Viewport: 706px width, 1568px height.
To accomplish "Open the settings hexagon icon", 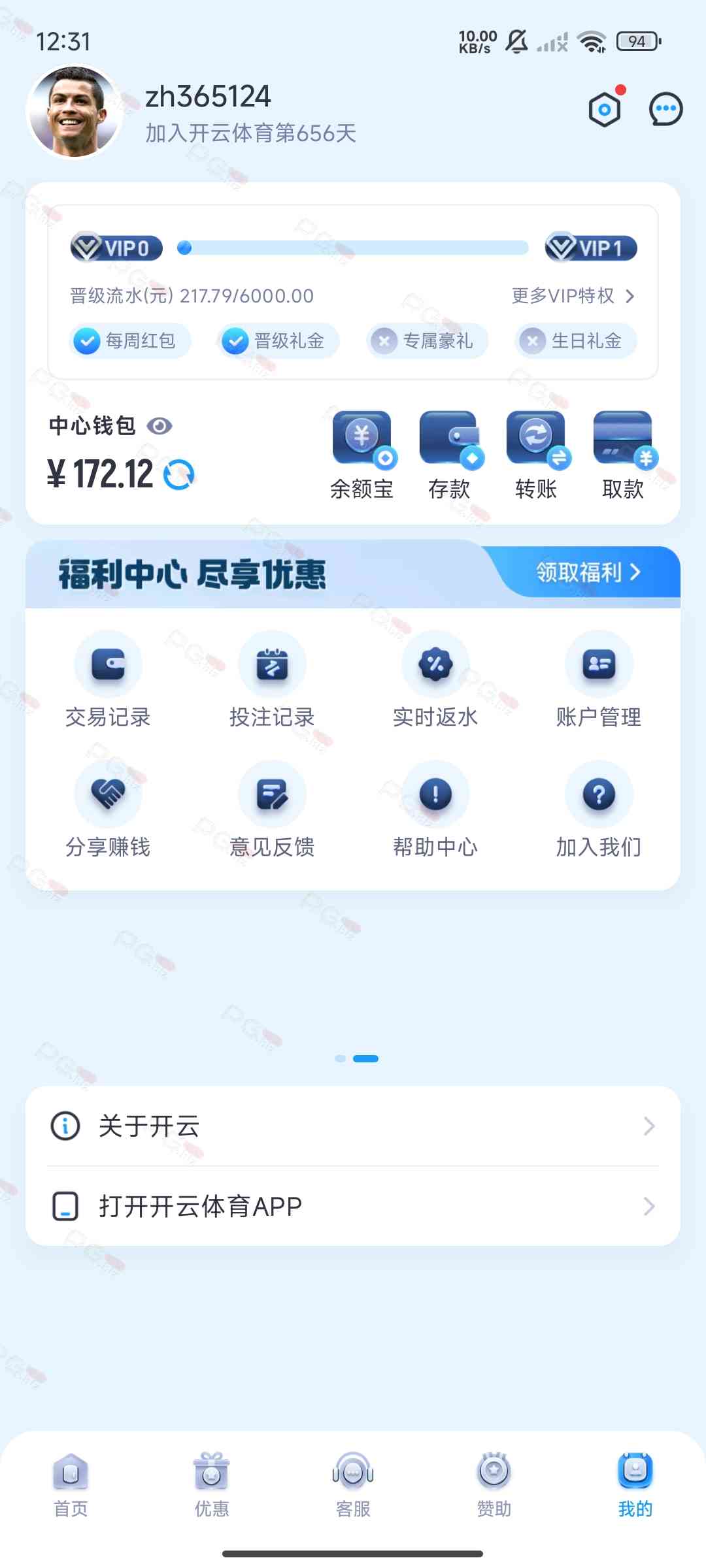I will tap(605, 110).
